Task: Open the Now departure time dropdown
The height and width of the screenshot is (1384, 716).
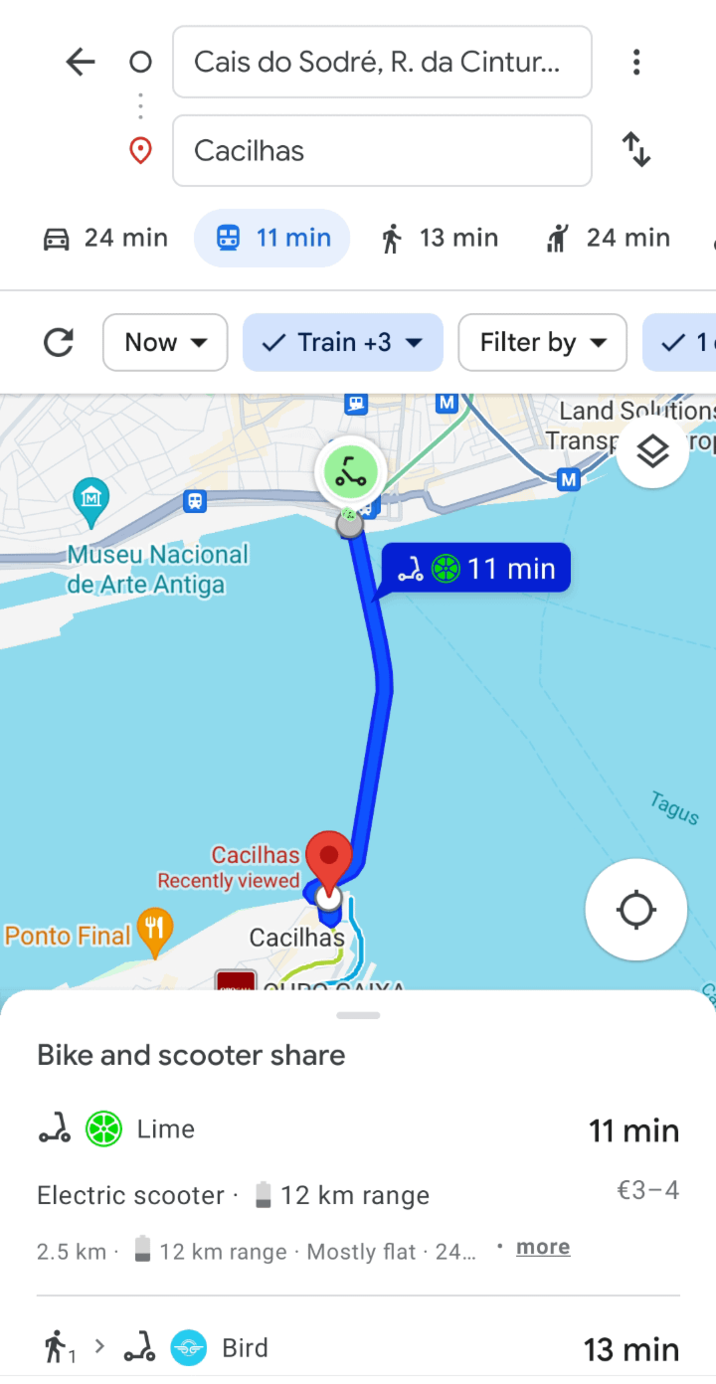Action: [165, 343]
